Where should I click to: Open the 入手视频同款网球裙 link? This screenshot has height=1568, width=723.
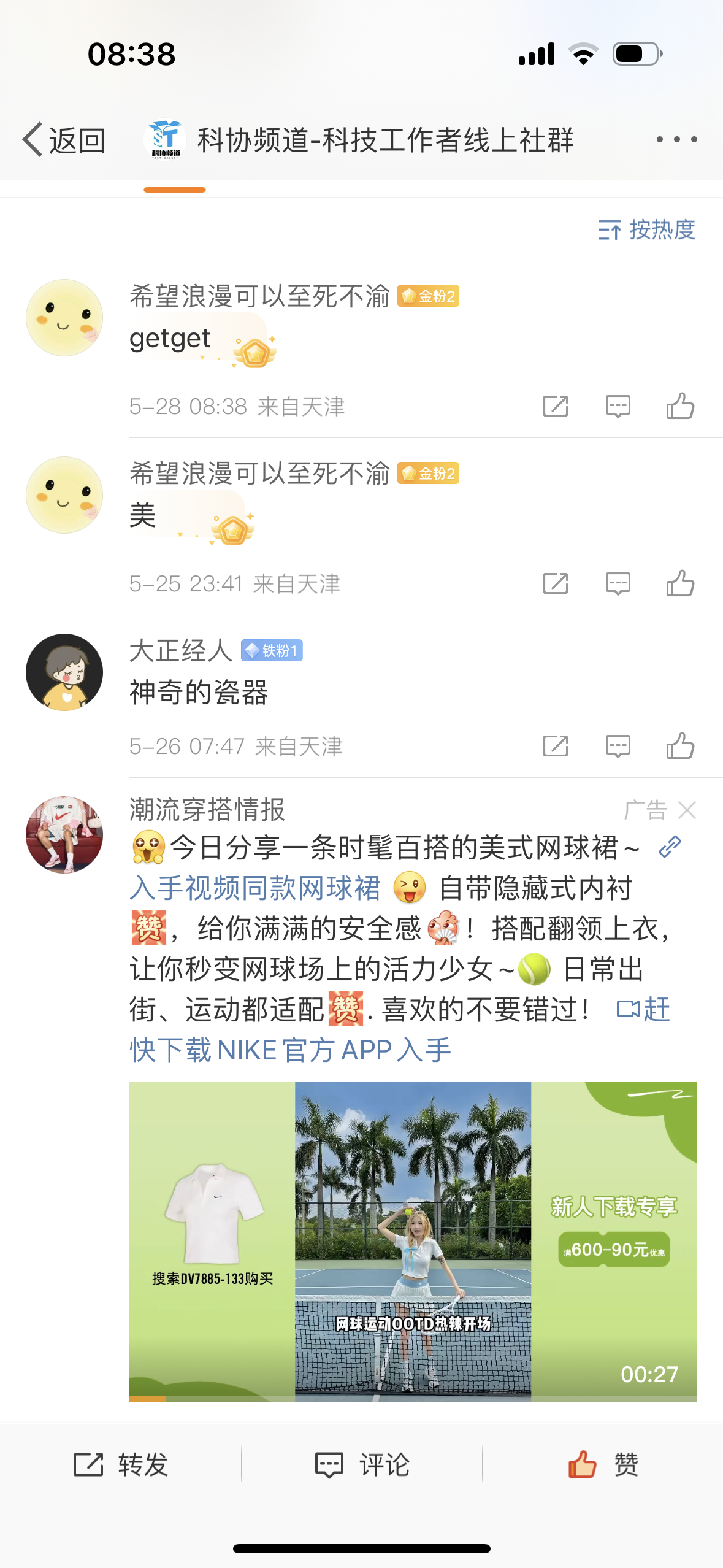pyautogui.click(x=255, y=888)
